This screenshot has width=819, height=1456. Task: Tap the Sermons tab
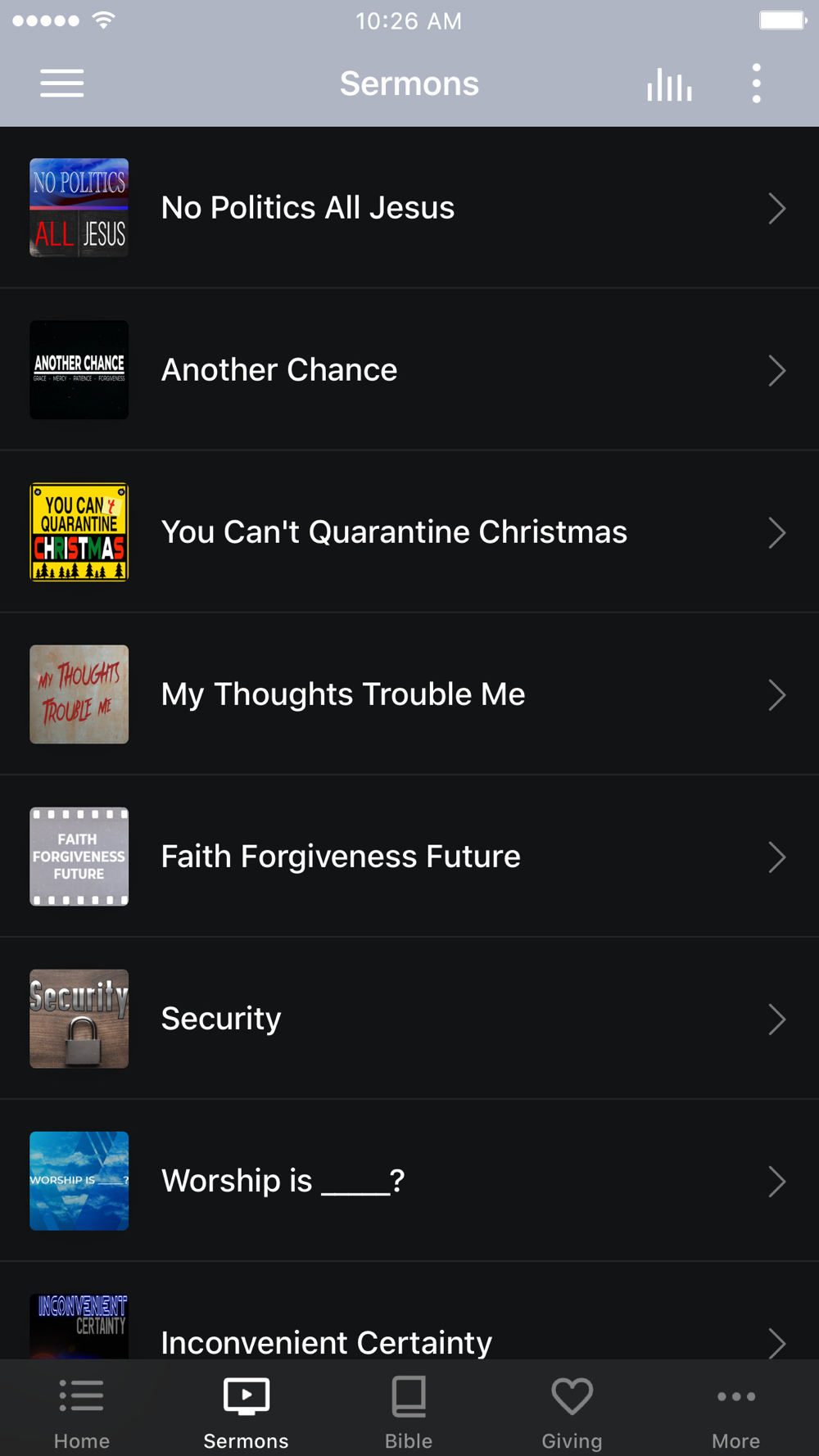246,1412
